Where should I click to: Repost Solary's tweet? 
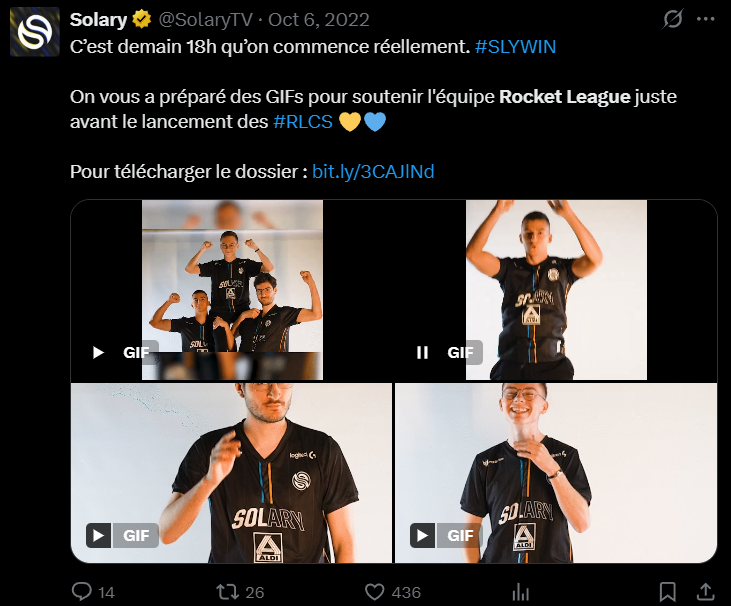pyautogui.click(x=227, y=591)
